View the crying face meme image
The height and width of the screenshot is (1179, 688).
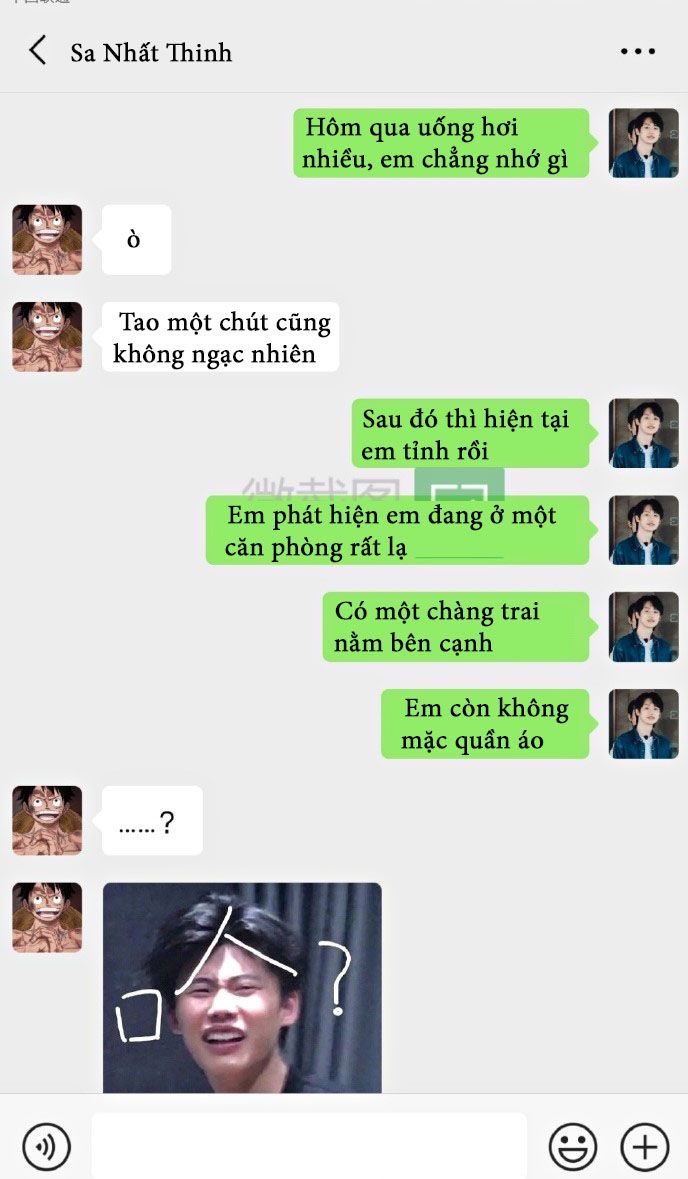[242, 987]
